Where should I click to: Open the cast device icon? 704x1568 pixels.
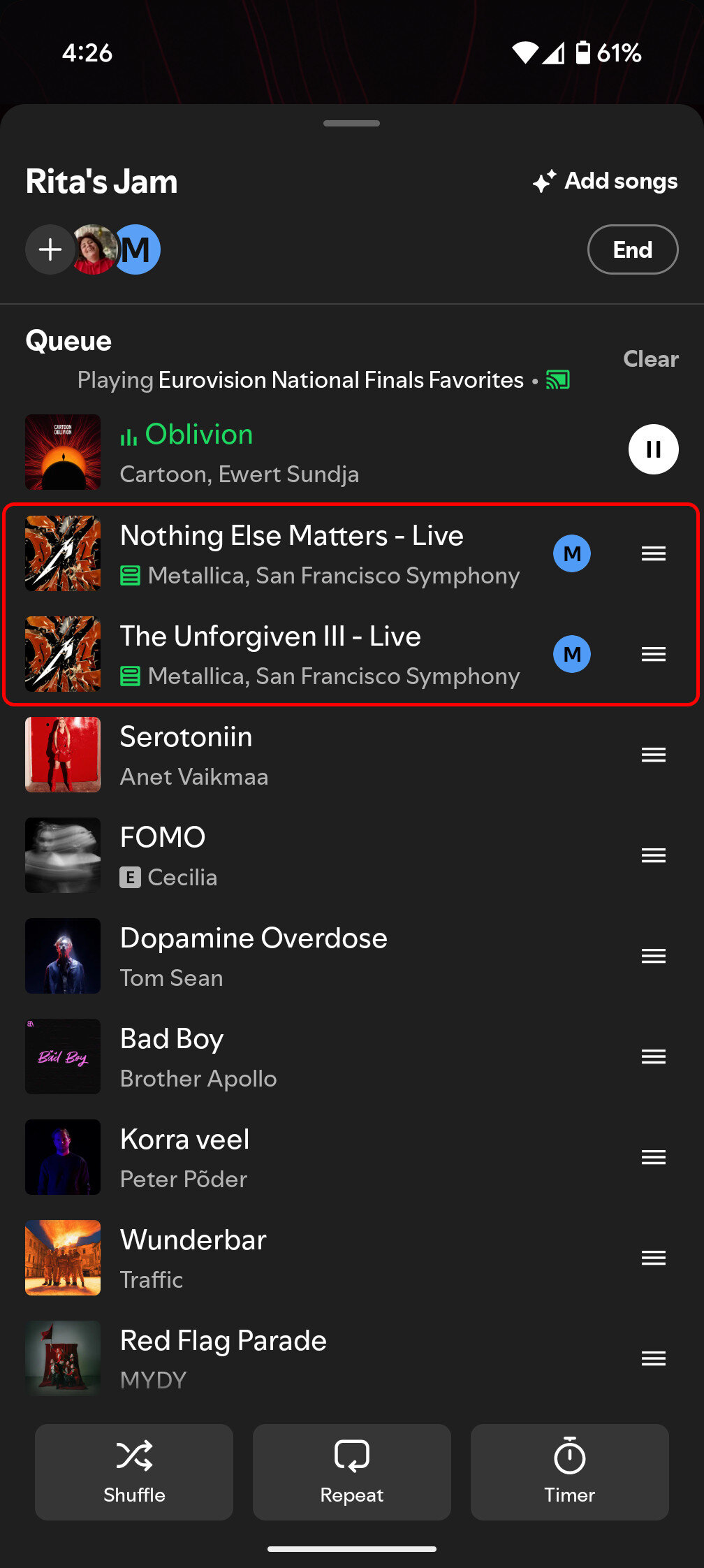coord(558,380)
